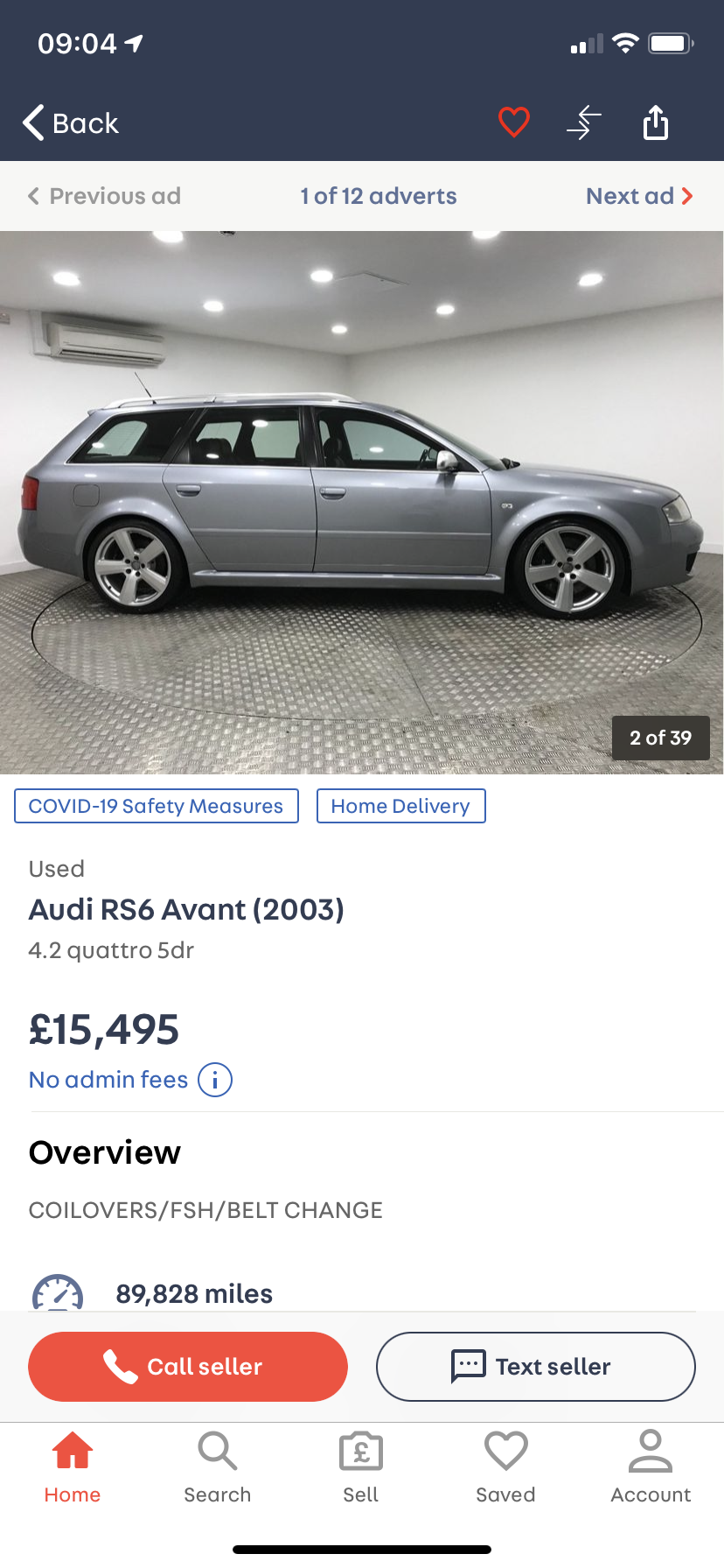Save this advert with the heart icon
724x1568 pixels.
514,122
